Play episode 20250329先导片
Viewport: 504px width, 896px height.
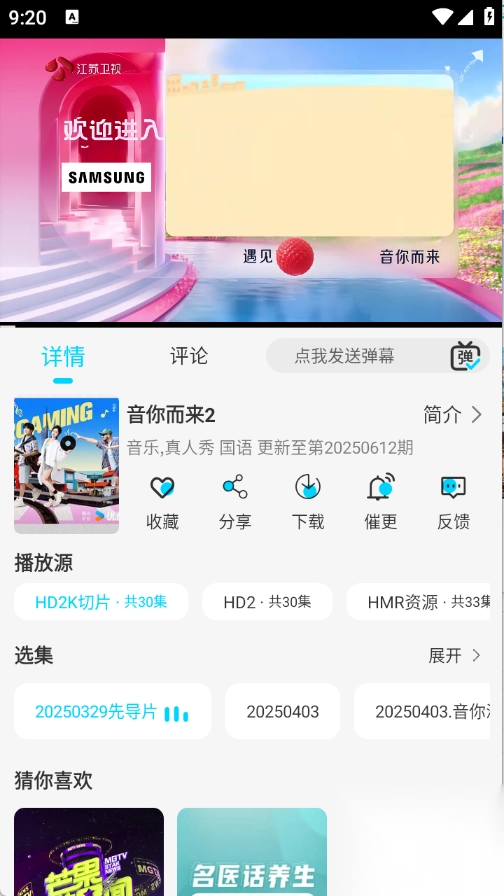coord(113,711)
